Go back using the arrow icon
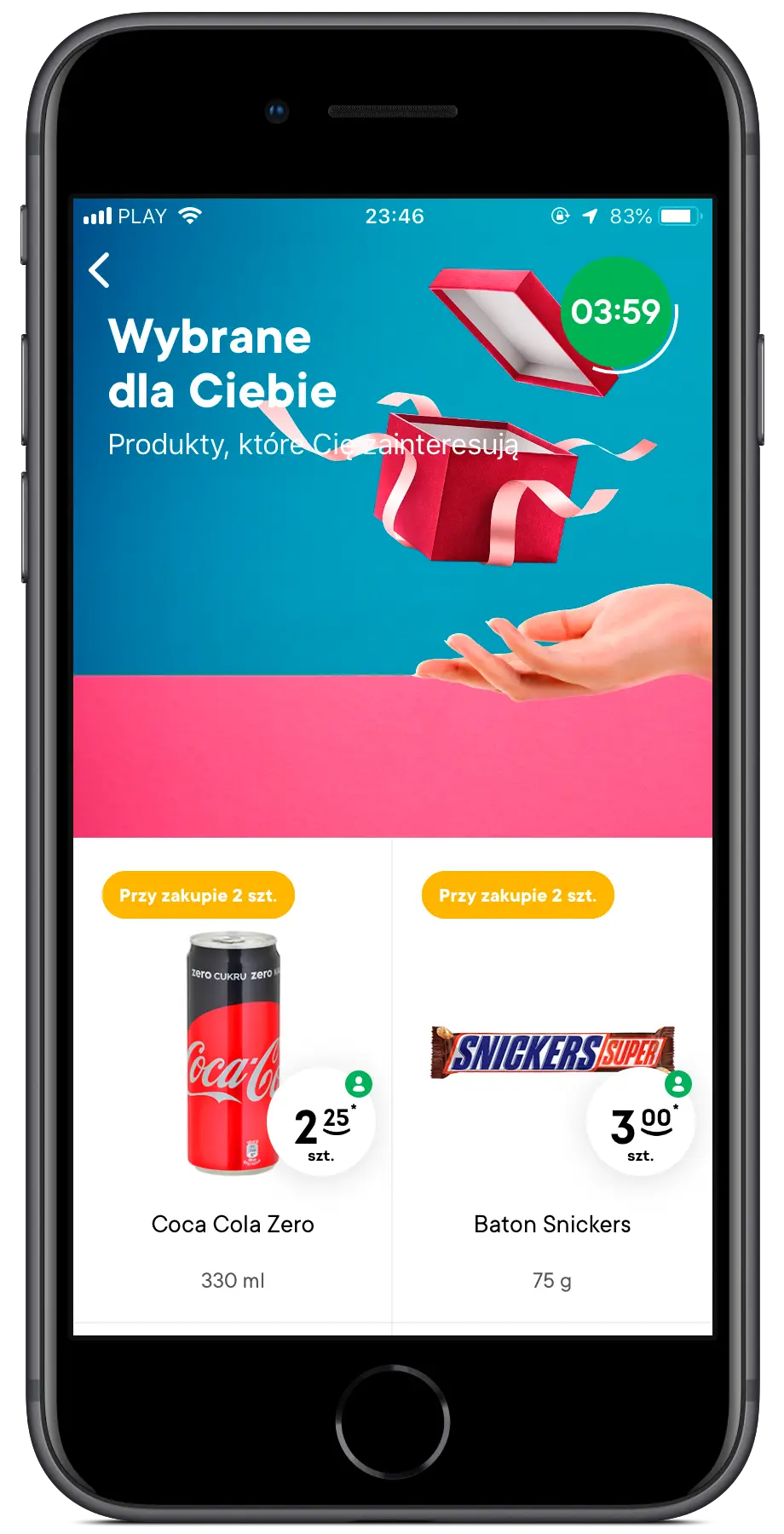This screenshot has height=1534, width=784. coord(100,271)
